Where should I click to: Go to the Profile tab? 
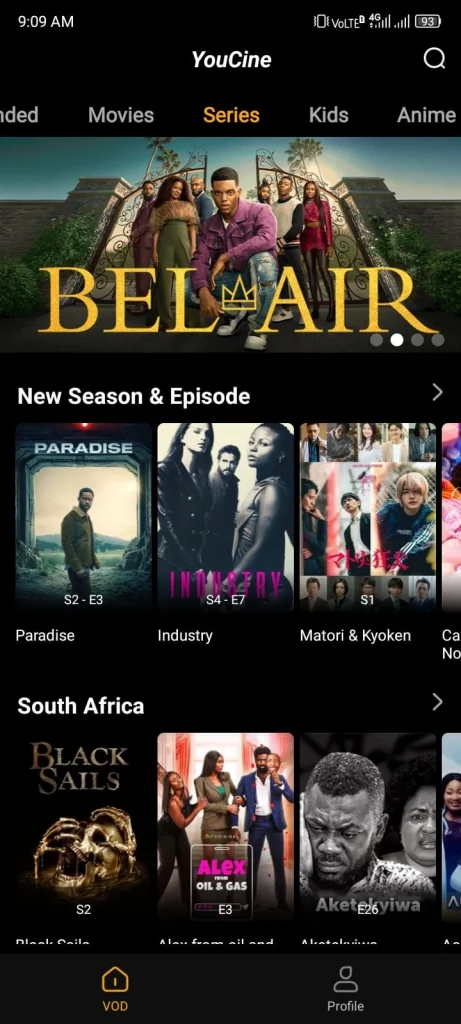(345, 988)
